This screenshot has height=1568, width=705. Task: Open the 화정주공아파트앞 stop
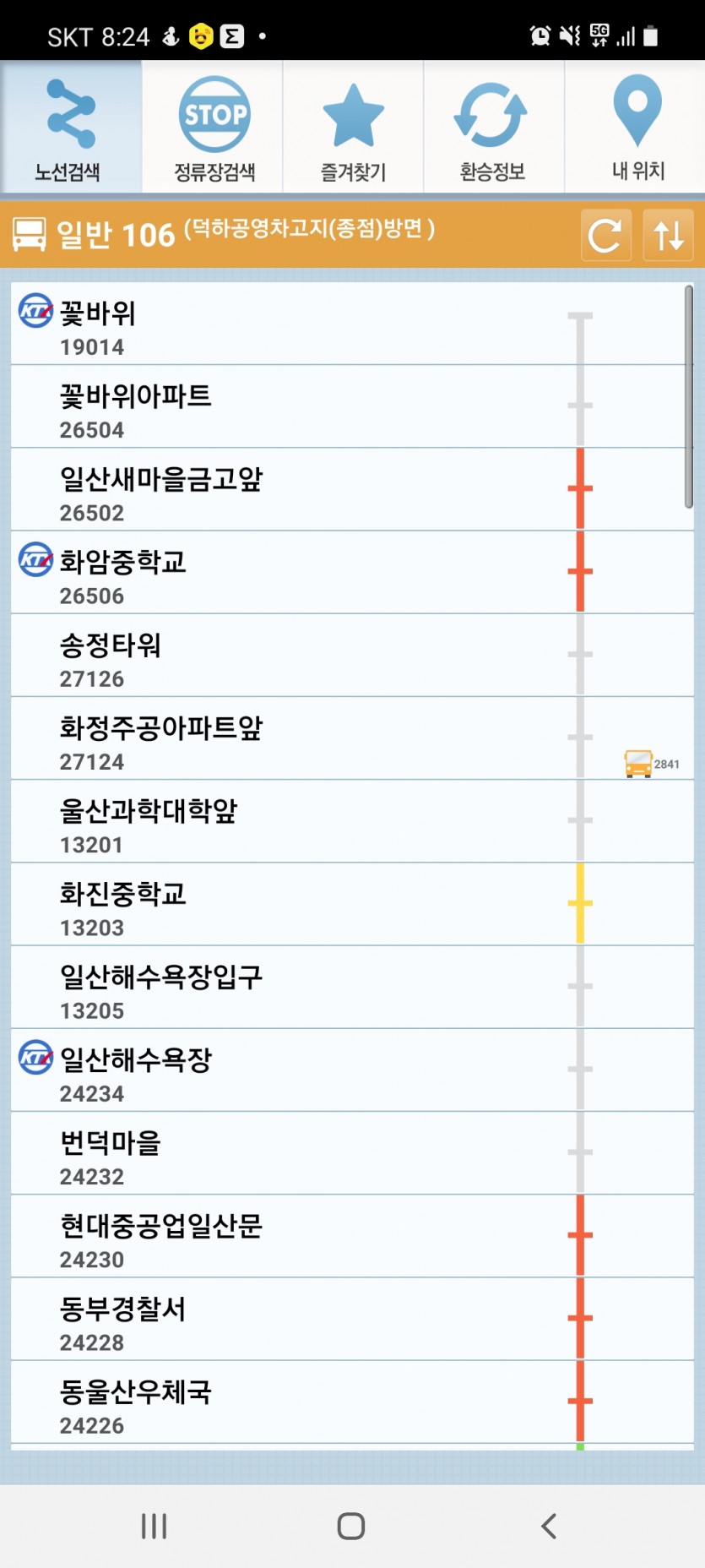coord(352,738)
